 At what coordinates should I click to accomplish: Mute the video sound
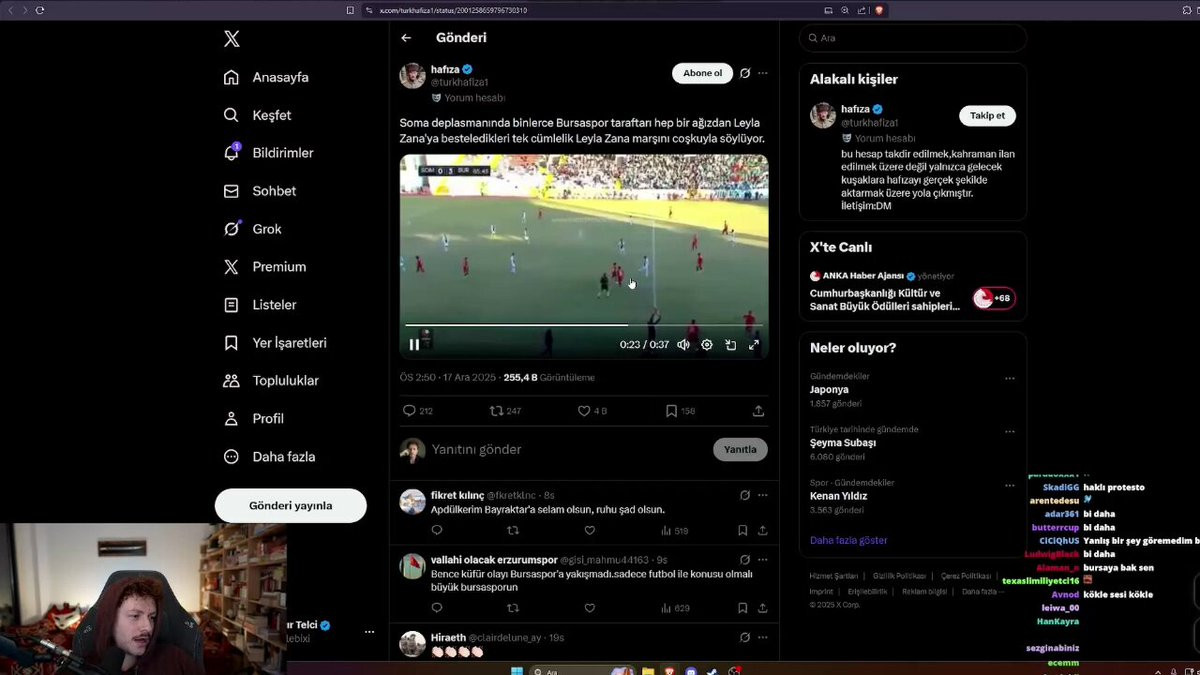pos(683,345)
